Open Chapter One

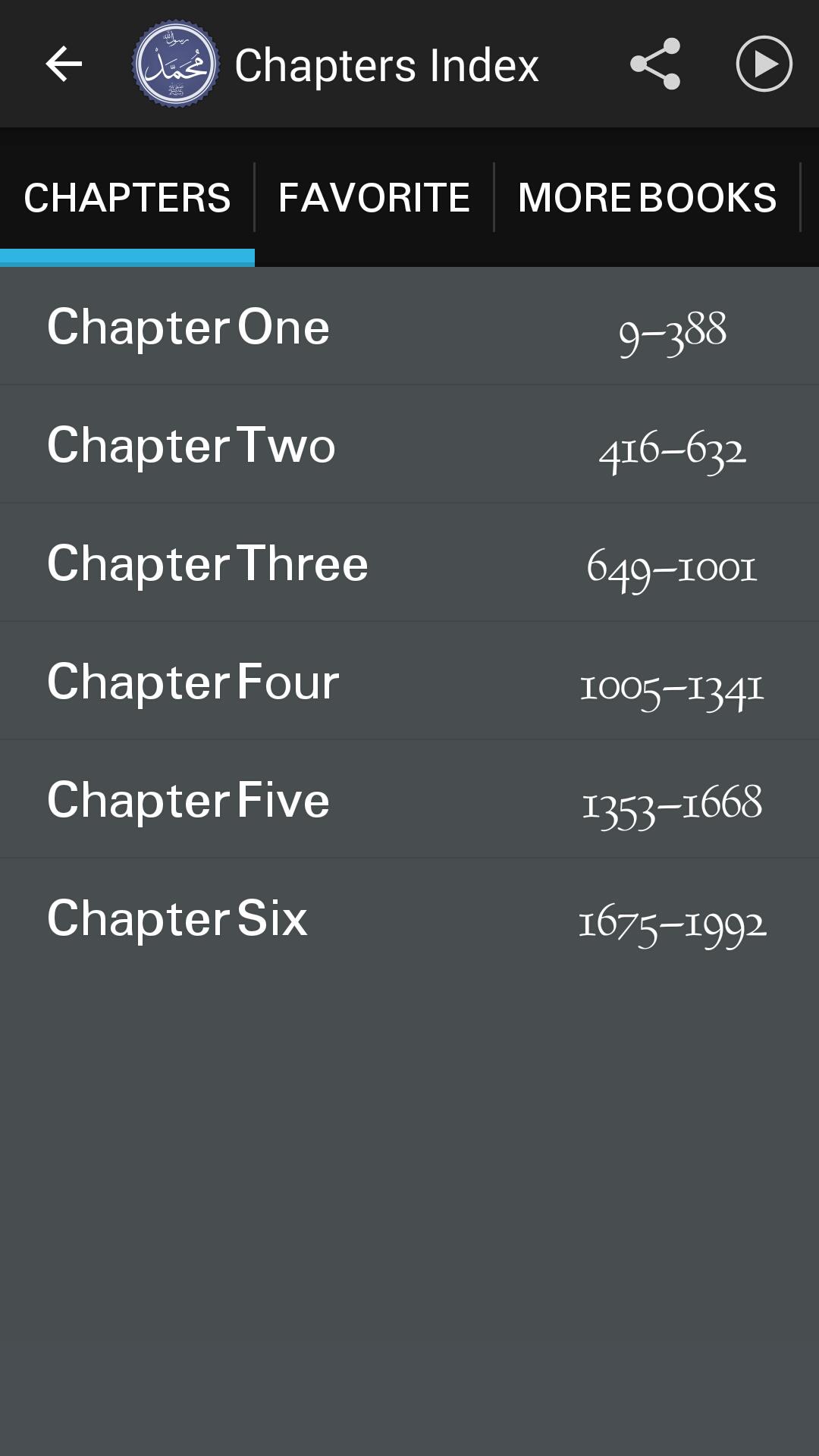click(409, 327)
